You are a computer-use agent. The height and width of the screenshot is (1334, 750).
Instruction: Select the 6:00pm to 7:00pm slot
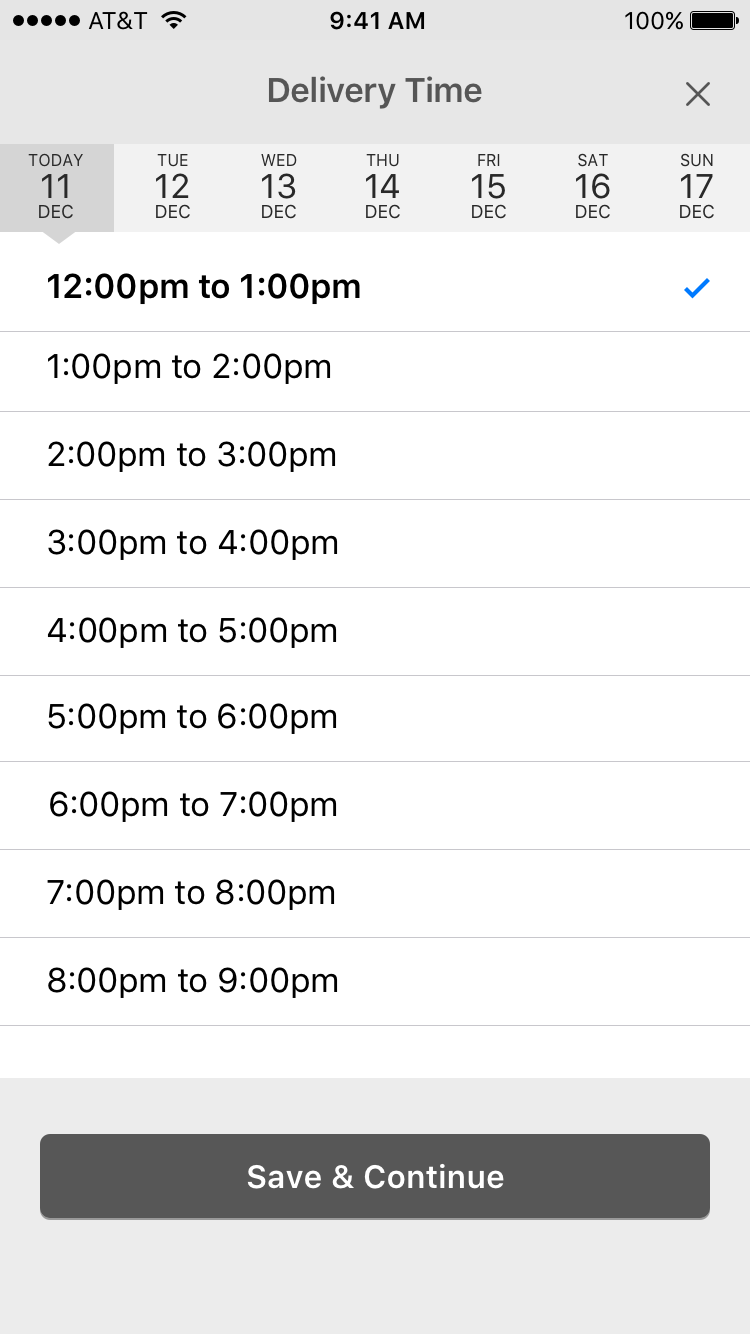tap(375, 805)
